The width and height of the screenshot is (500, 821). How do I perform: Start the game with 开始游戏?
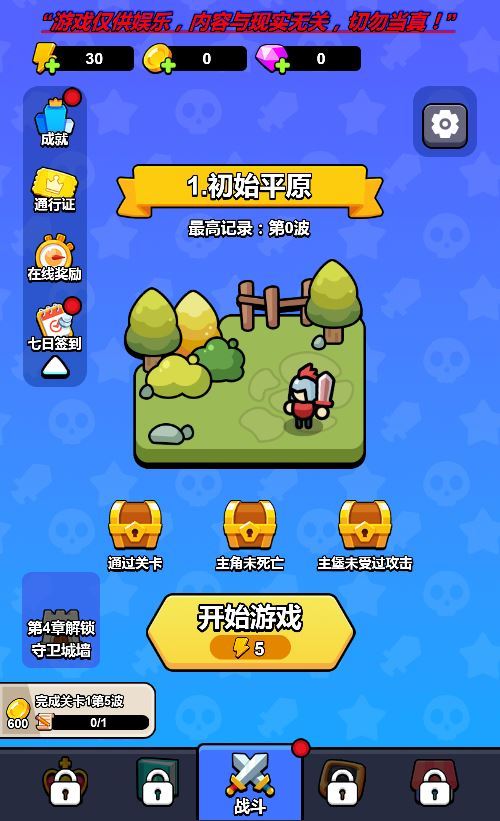250,632
